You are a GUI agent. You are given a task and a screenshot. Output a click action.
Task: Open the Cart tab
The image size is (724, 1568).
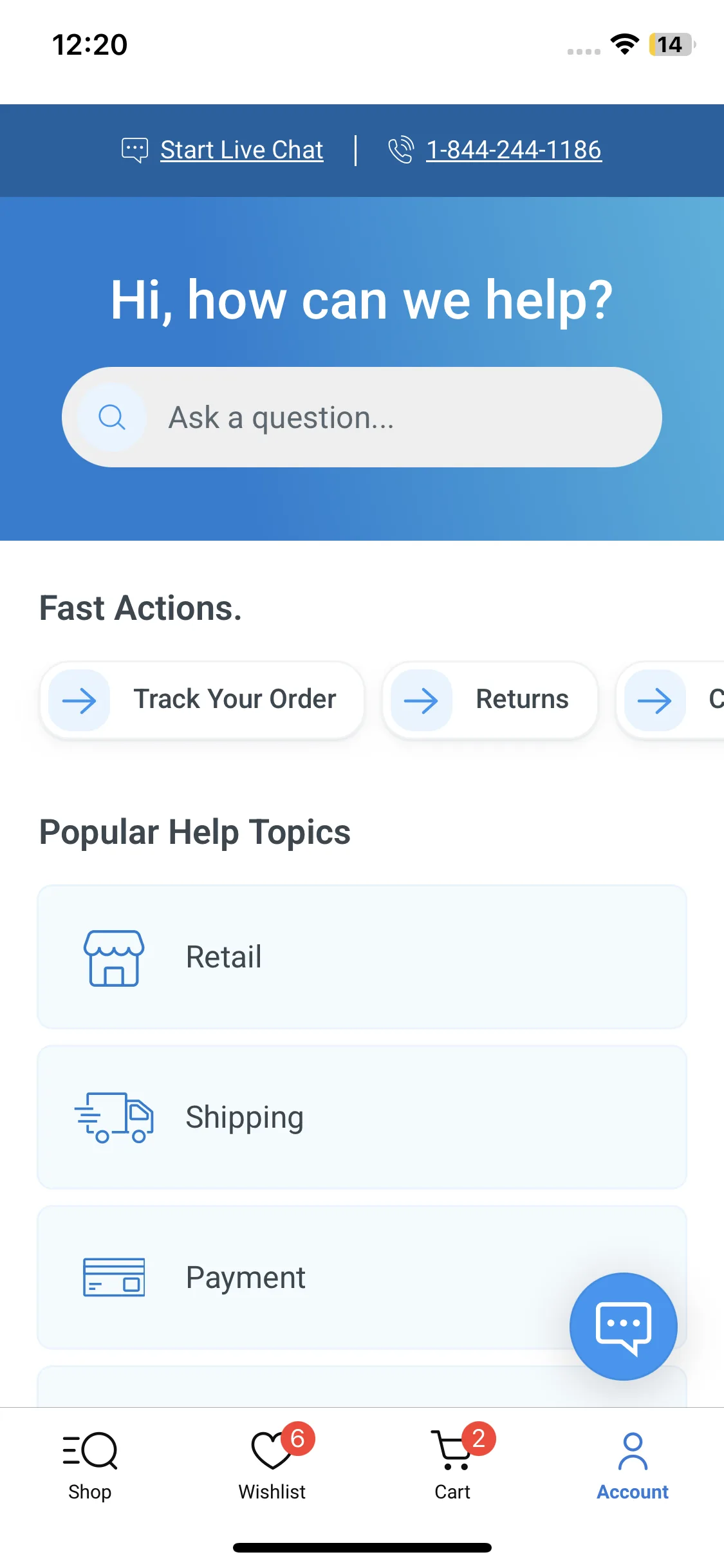pyautogui.click(x=452, y=1464)
